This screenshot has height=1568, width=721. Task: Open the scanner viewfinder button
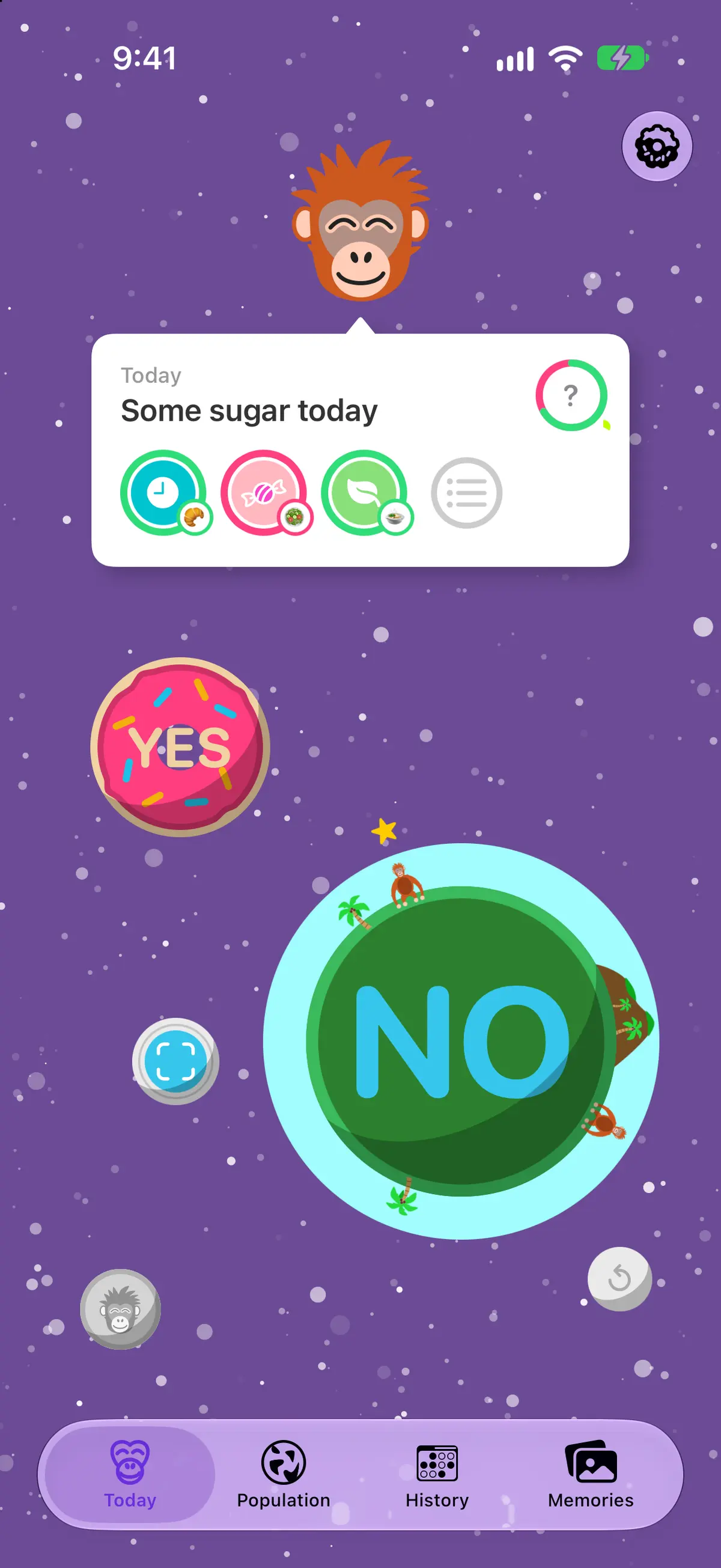tap(176, 1061)
